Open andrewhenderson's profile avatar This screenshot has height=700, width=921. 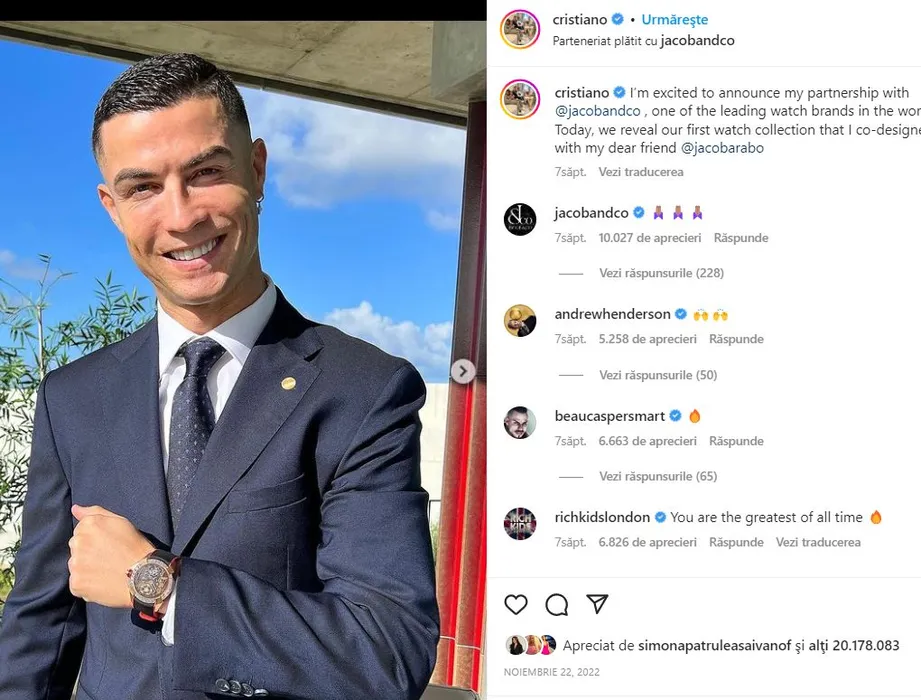tap(520, 321)
